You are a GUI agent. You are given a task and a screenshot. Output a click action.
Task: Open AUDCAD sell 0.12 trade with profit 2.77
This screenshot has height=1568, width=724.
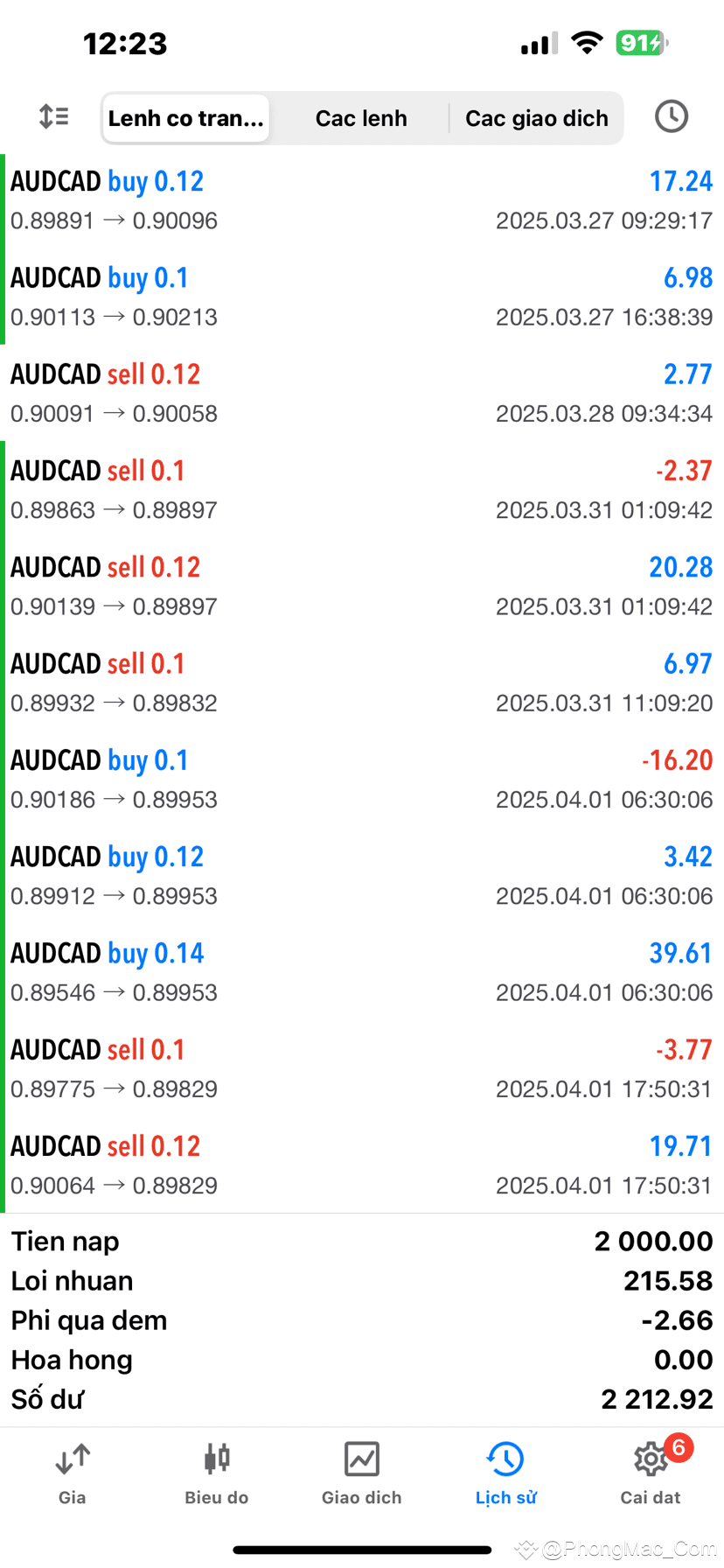point(362,394)
